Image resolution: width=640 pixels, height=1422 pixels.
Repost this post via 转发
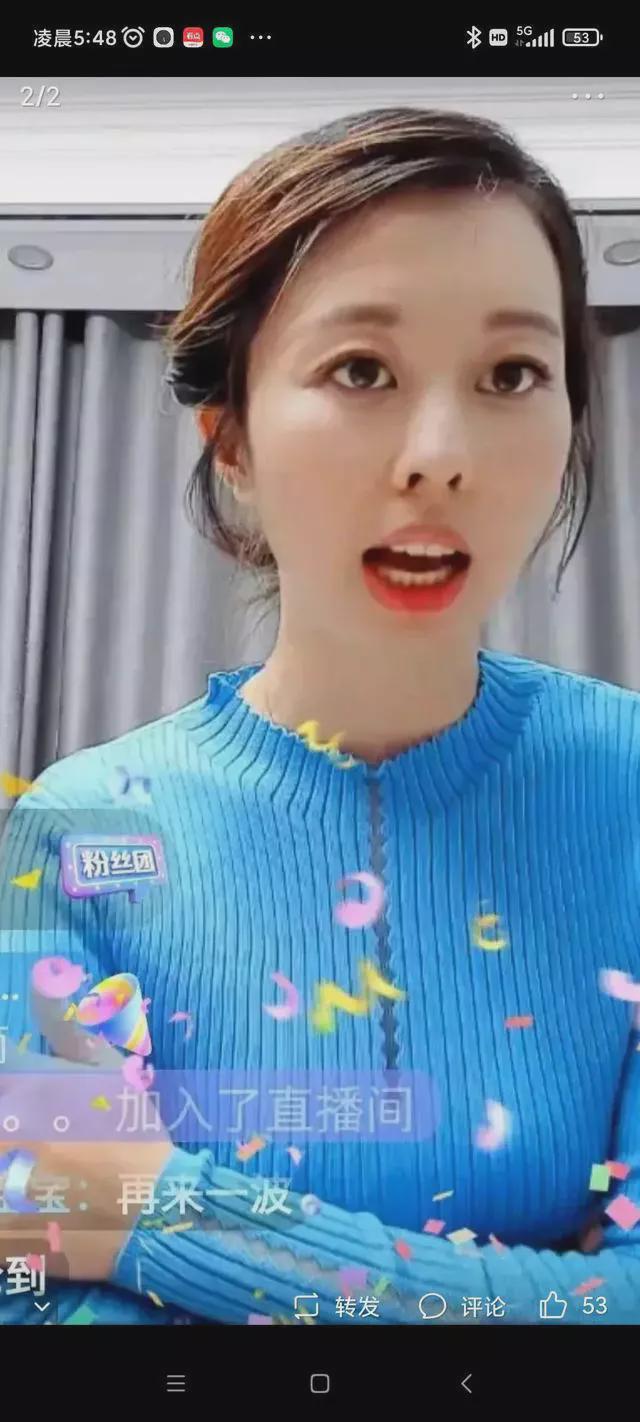(x=337, y=1306)
